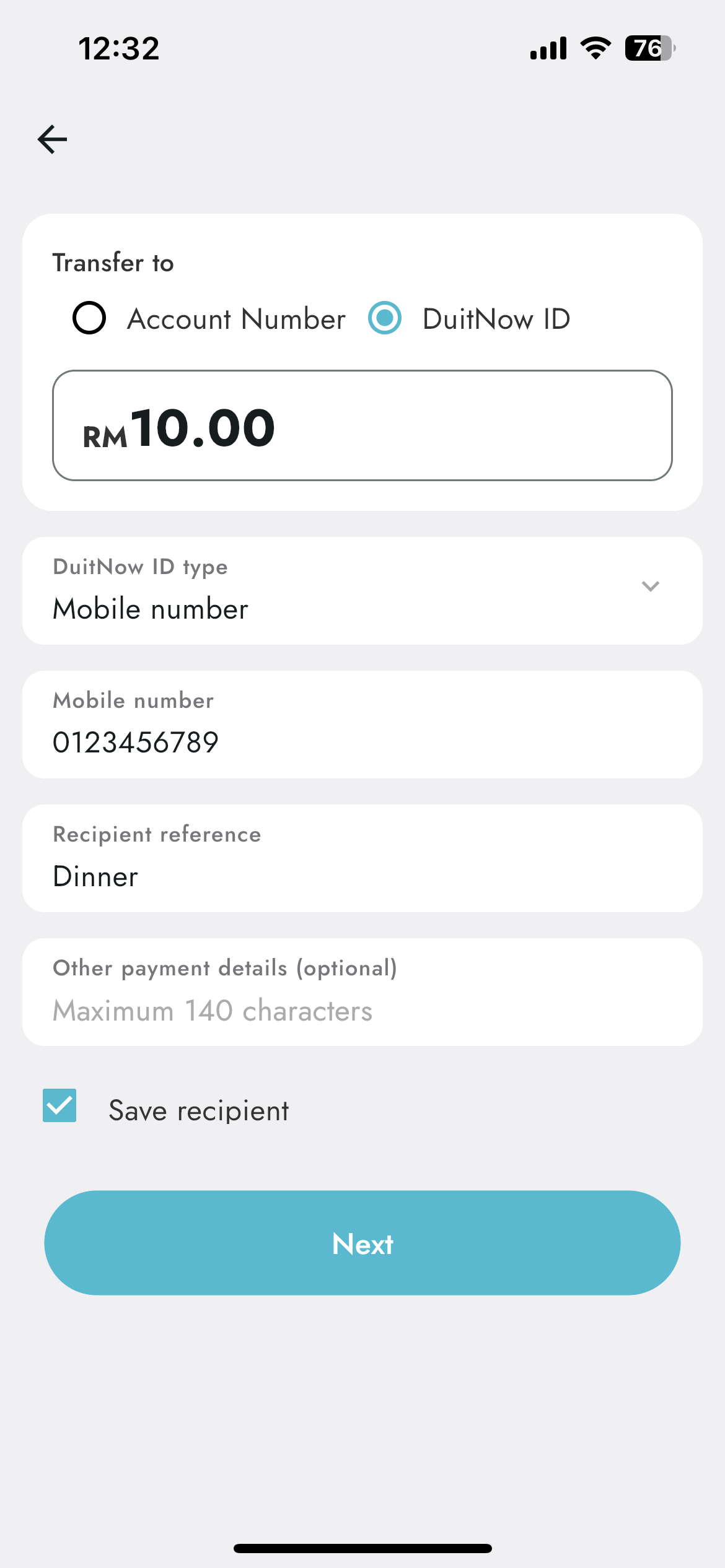The width and height of the screenshot is (725, 1568).
Task: Tap Next to continue the transfer
Action: 362,1244
